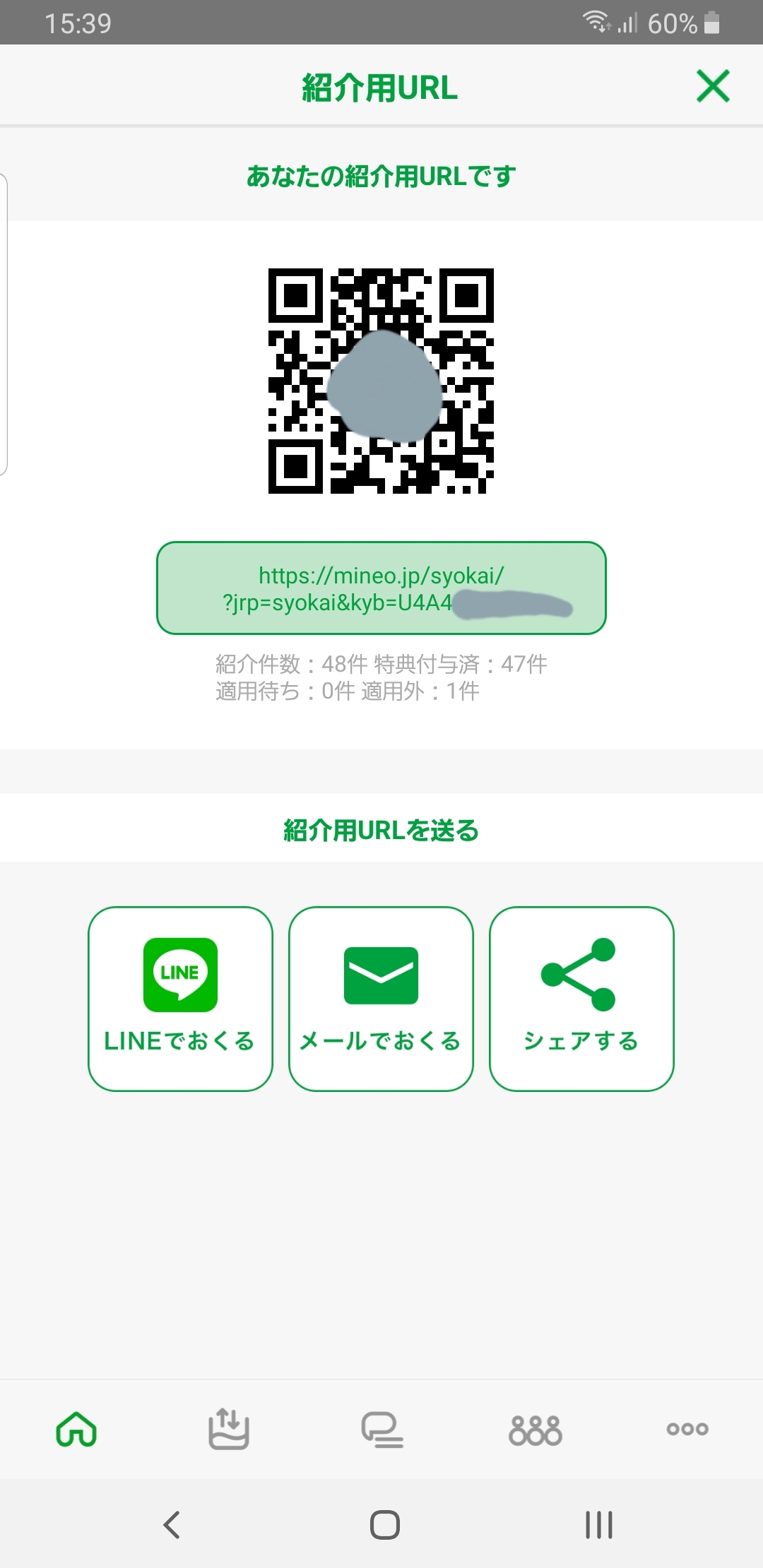Screen dimensions: 763x1568
Task: Open recent apps from navigation bar
Action: click(x=599, y=1525)
